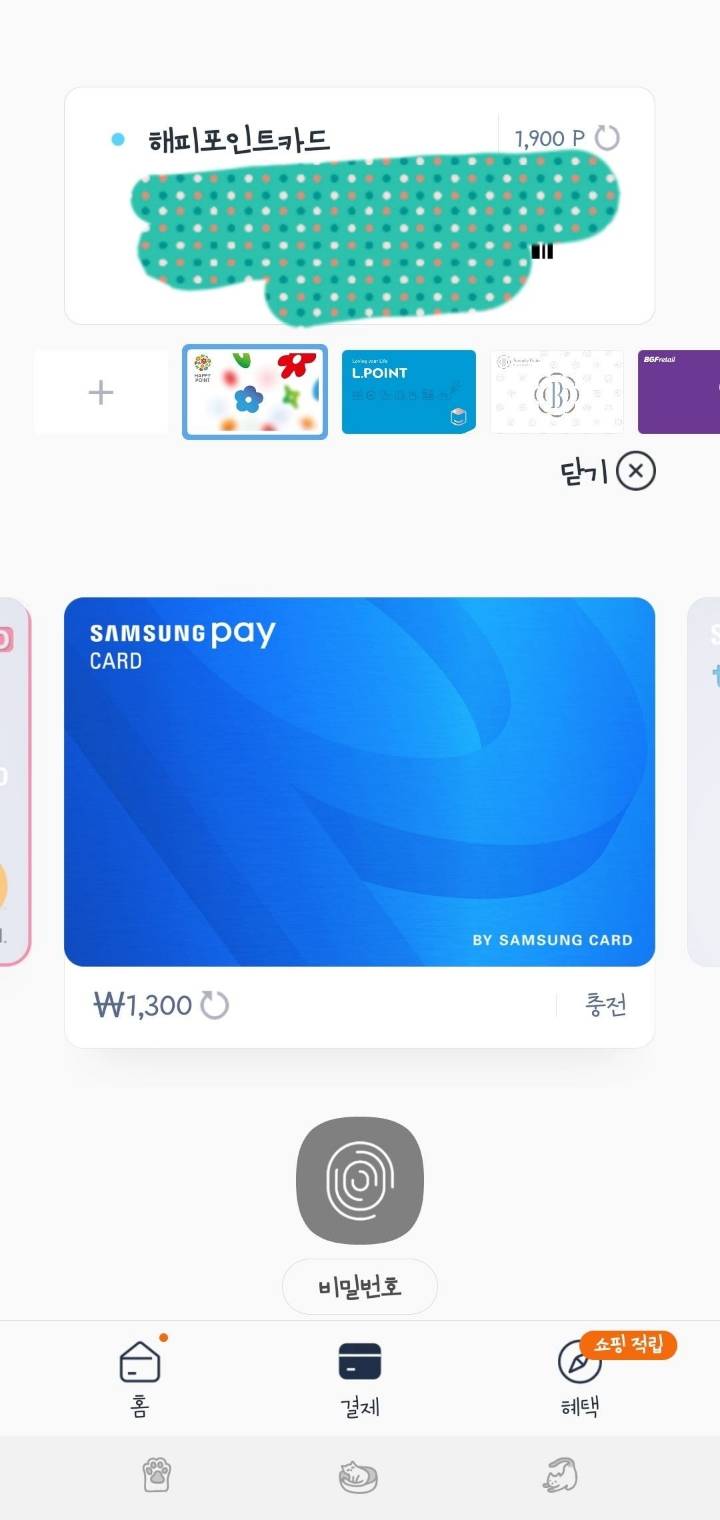Add a new membership card
This screenshot has height=1520, width=720.
pos(100,392)
